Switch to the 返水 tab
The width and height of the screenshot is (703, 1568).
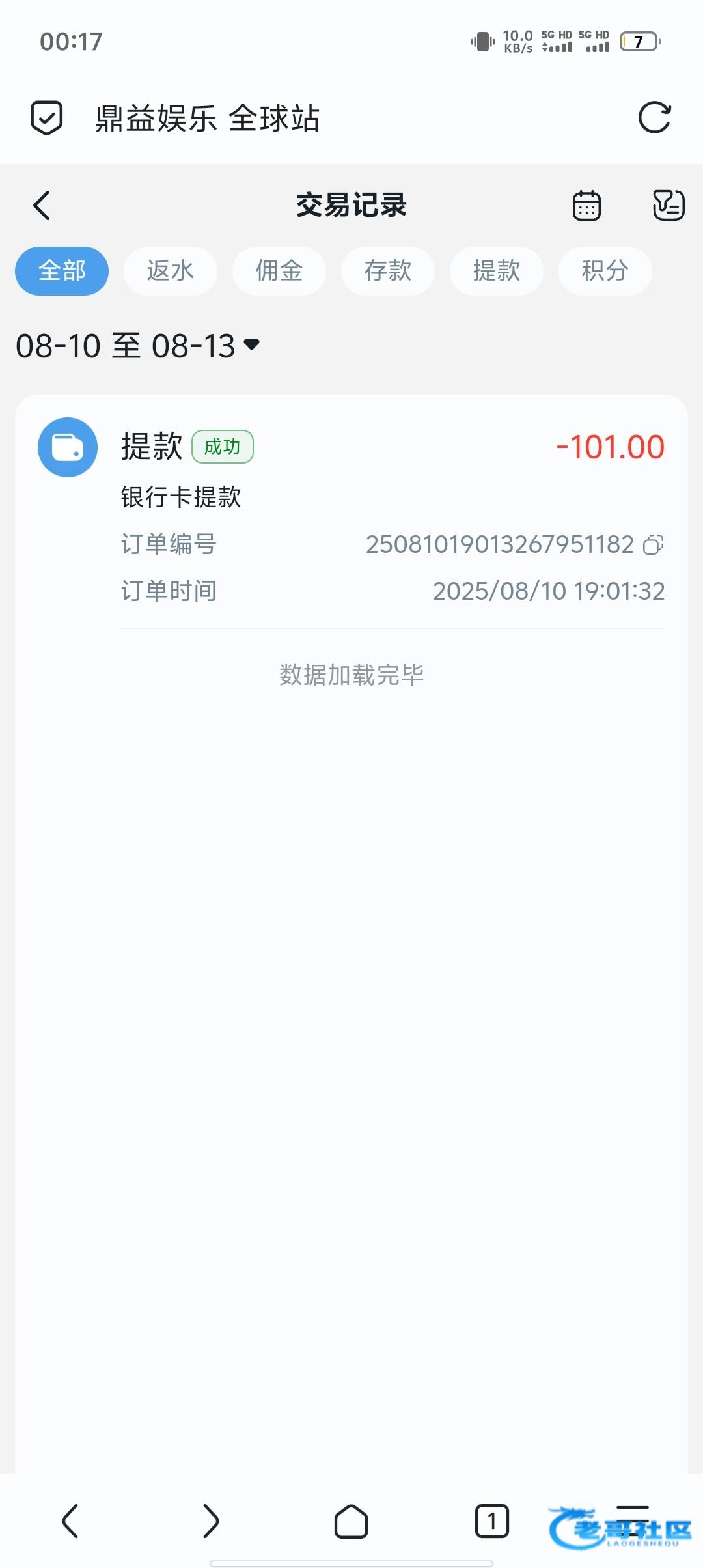click(x=171, y=271)
